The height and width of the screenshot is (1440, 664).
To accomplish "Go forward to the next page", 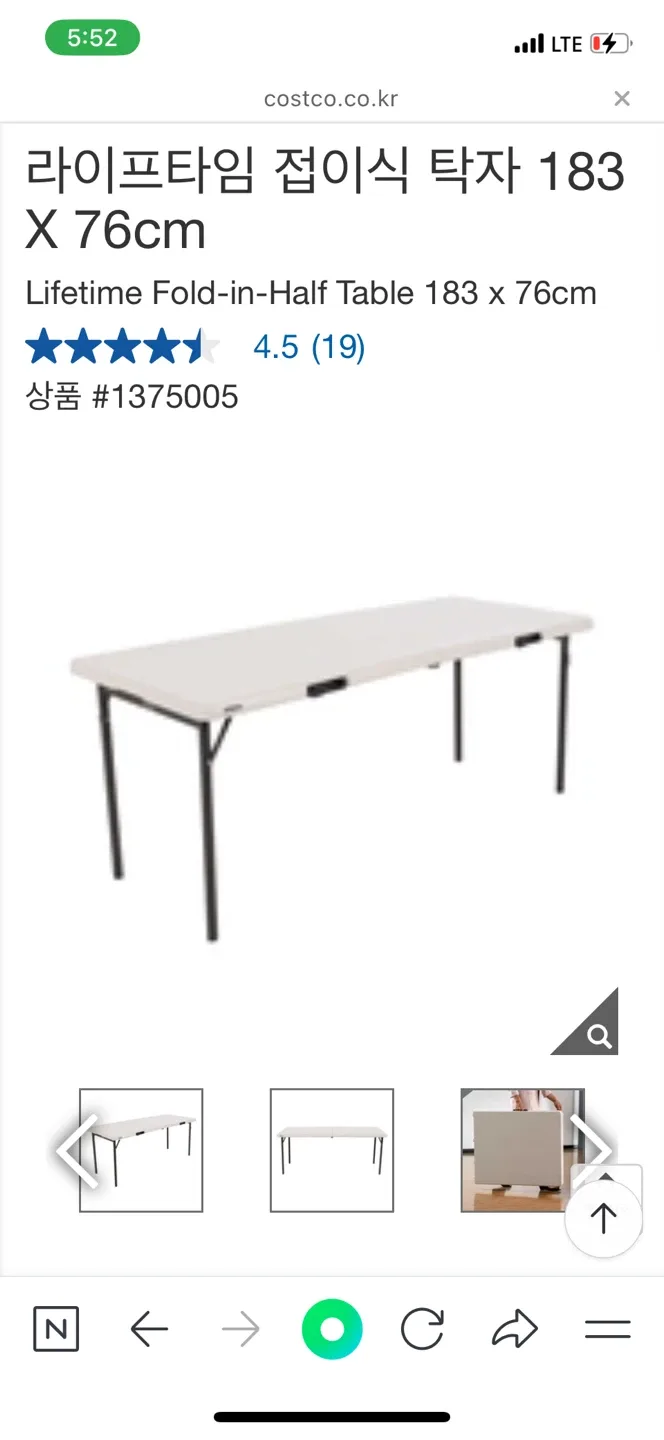I will [240, 1329].
